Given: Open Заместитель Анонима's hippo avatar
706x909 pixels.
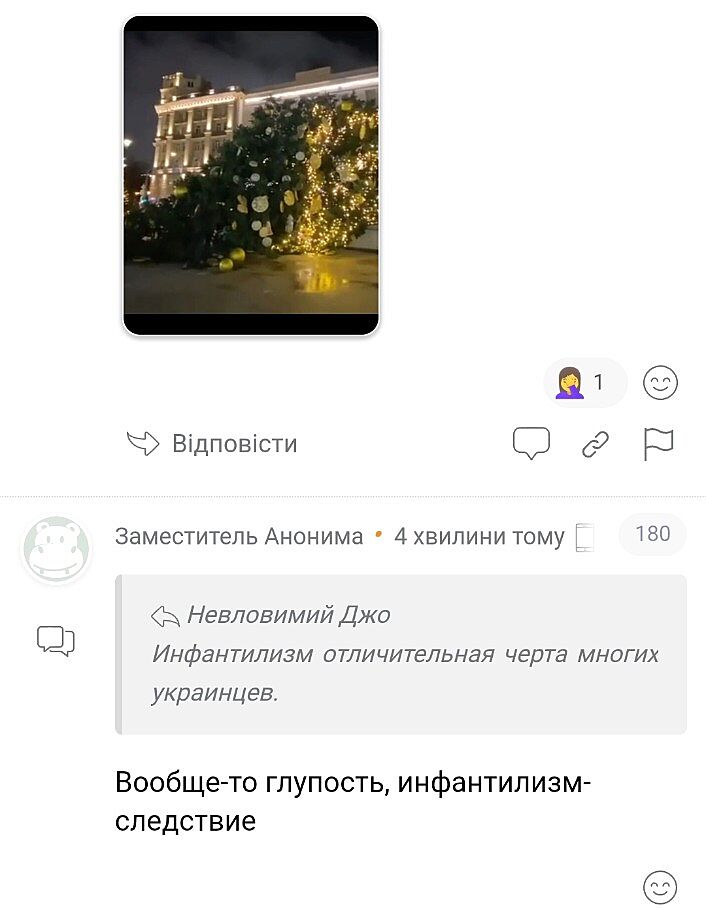Looking at the screenshot, I should tap(56, 549).
